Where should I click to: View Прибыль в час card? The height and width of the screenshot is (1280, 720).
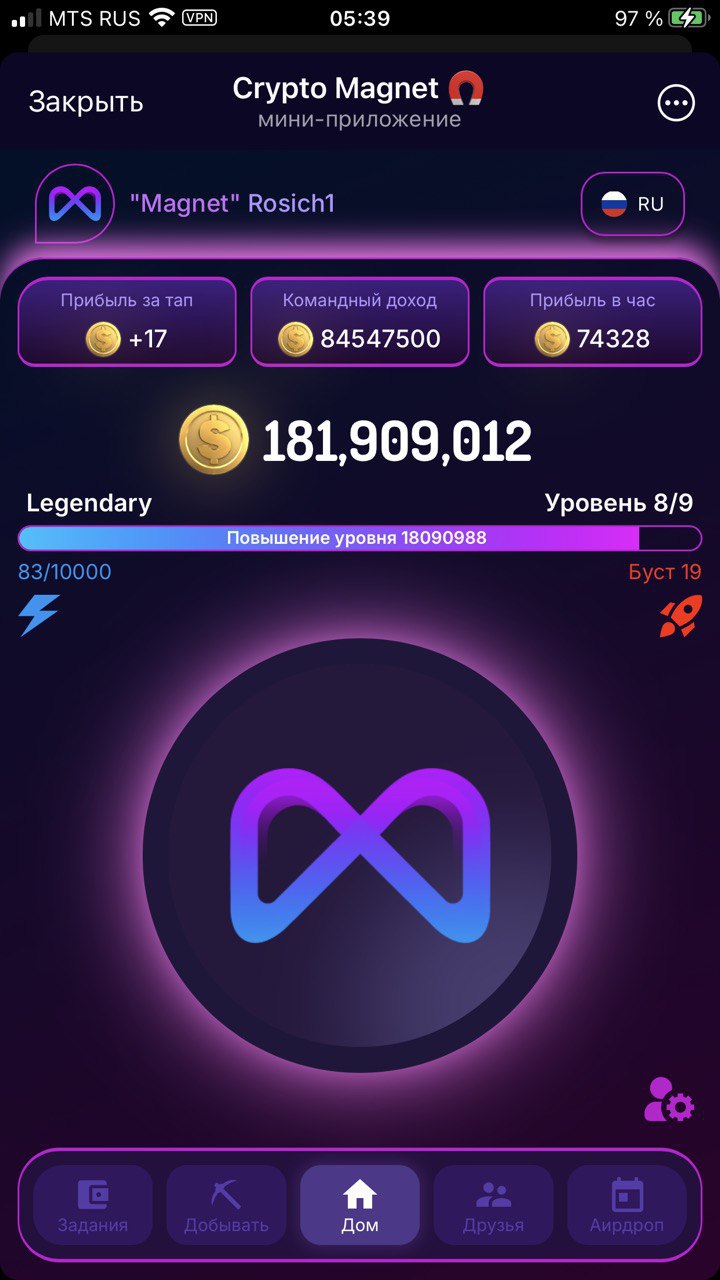[593, 322]
